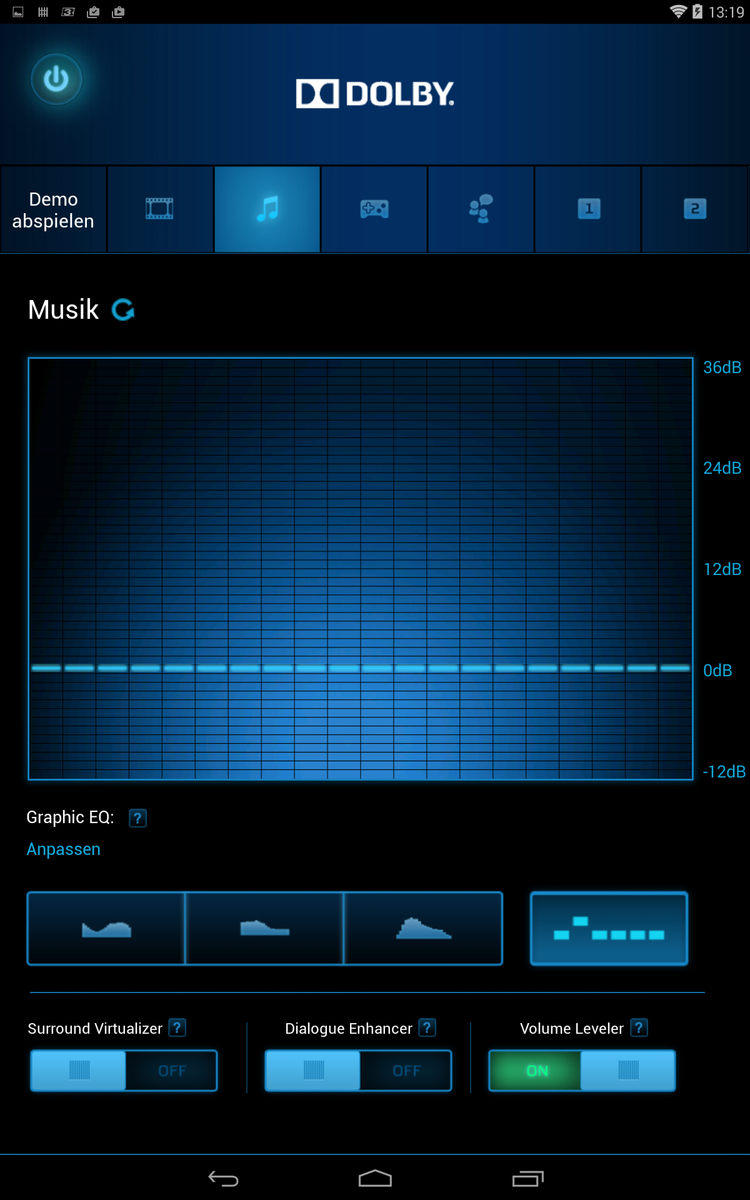Screen dimensions: 750x1200
Task: Show help for Volume Leveler
Action: point(639,1028)
